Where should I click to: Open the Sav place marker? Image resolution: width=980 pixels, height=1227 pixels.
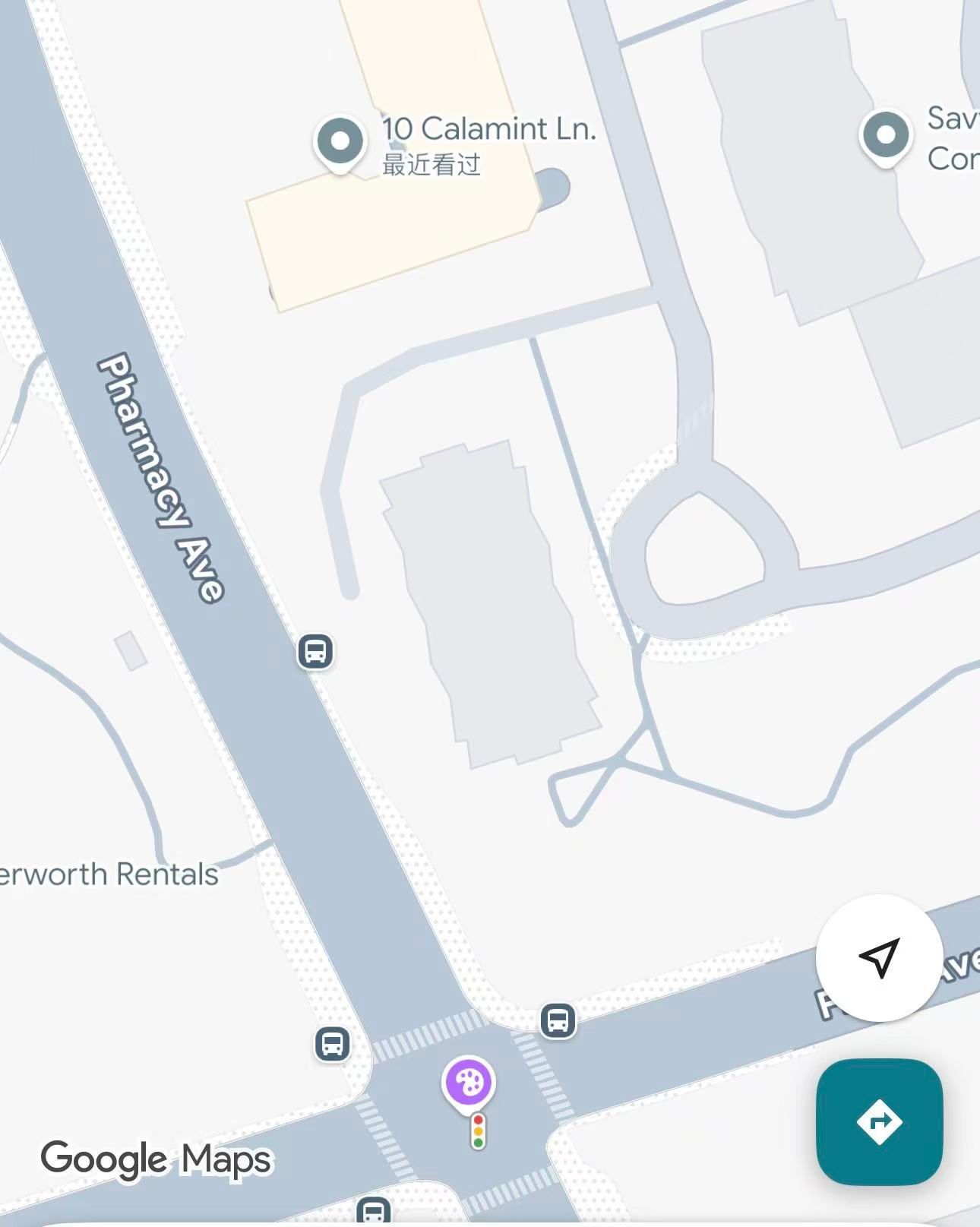(885, 137)
